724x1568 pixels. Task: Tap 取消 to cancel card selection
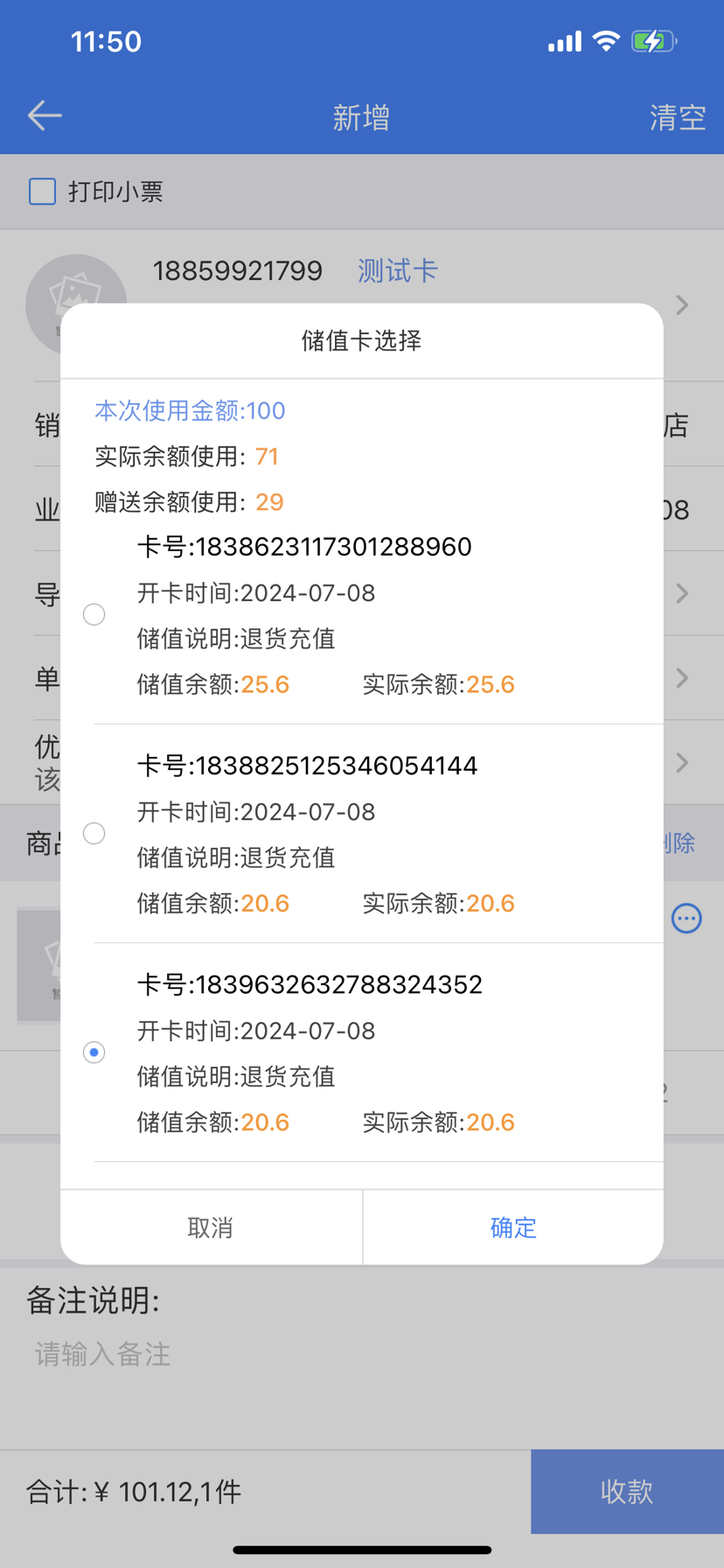point(211,1228)
